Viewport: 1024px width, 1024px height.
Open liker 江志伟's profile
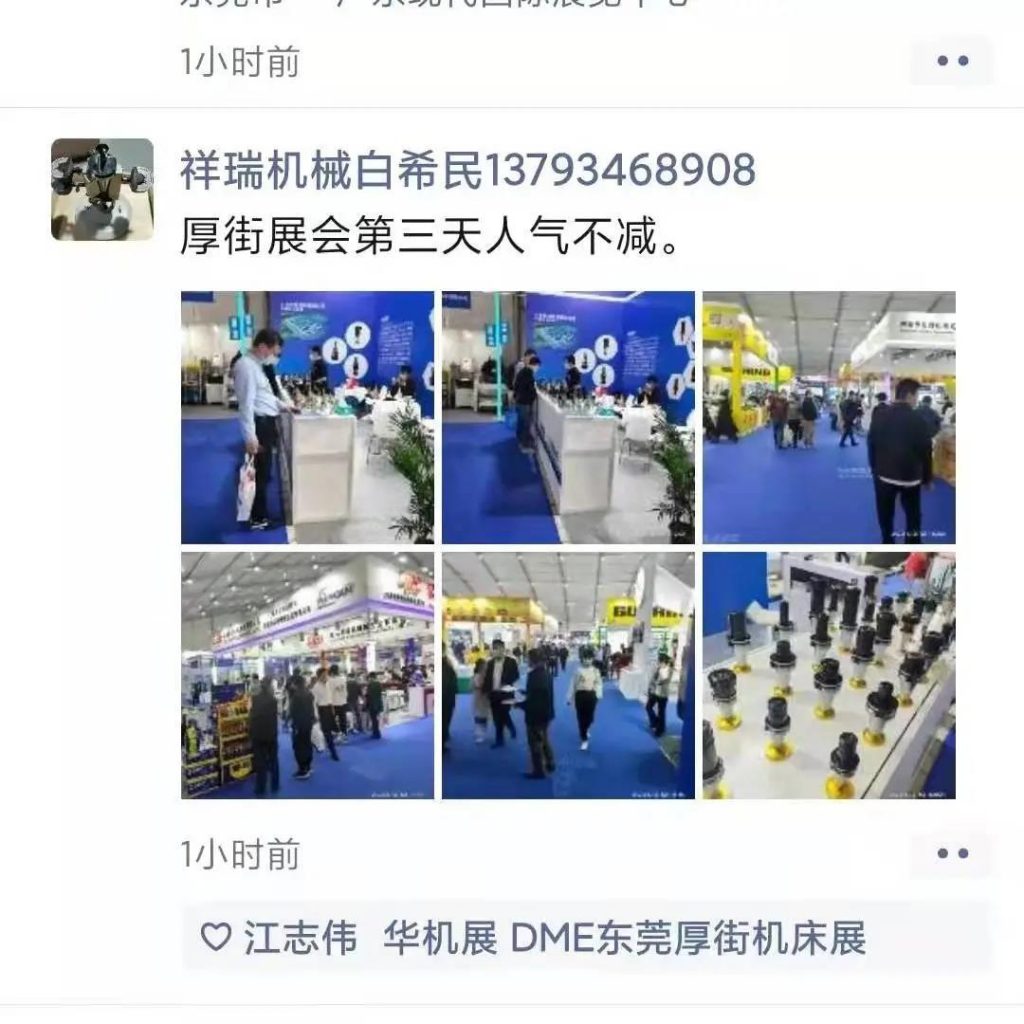pyautogui.click(x=299, y=939)
